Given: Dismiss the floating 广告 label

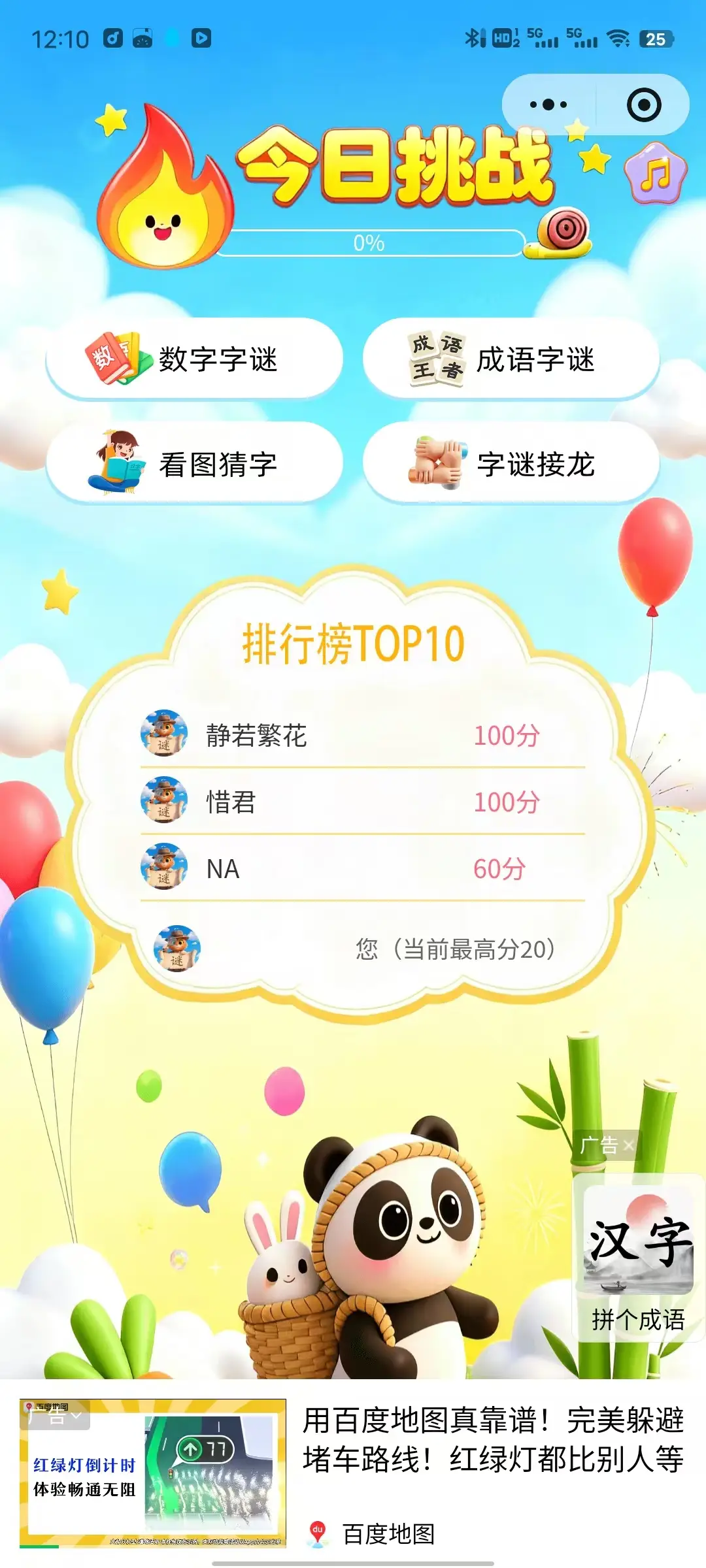Looking at the screenshot, I should coord(628,1145).
